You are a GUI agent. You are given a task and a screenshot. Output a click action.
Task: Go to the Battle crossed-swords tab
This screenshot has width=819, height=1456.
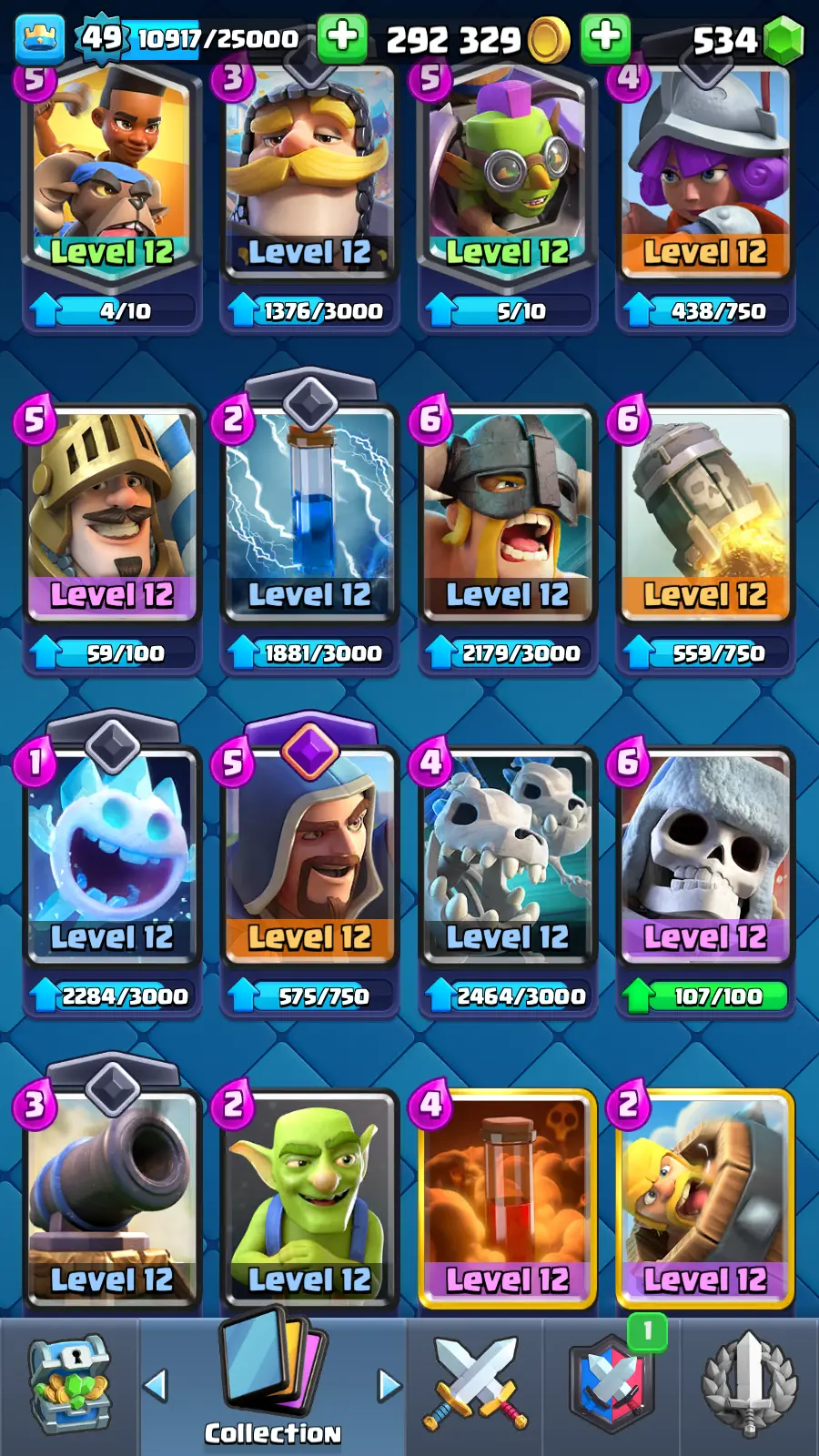[x=474, y=1385]
